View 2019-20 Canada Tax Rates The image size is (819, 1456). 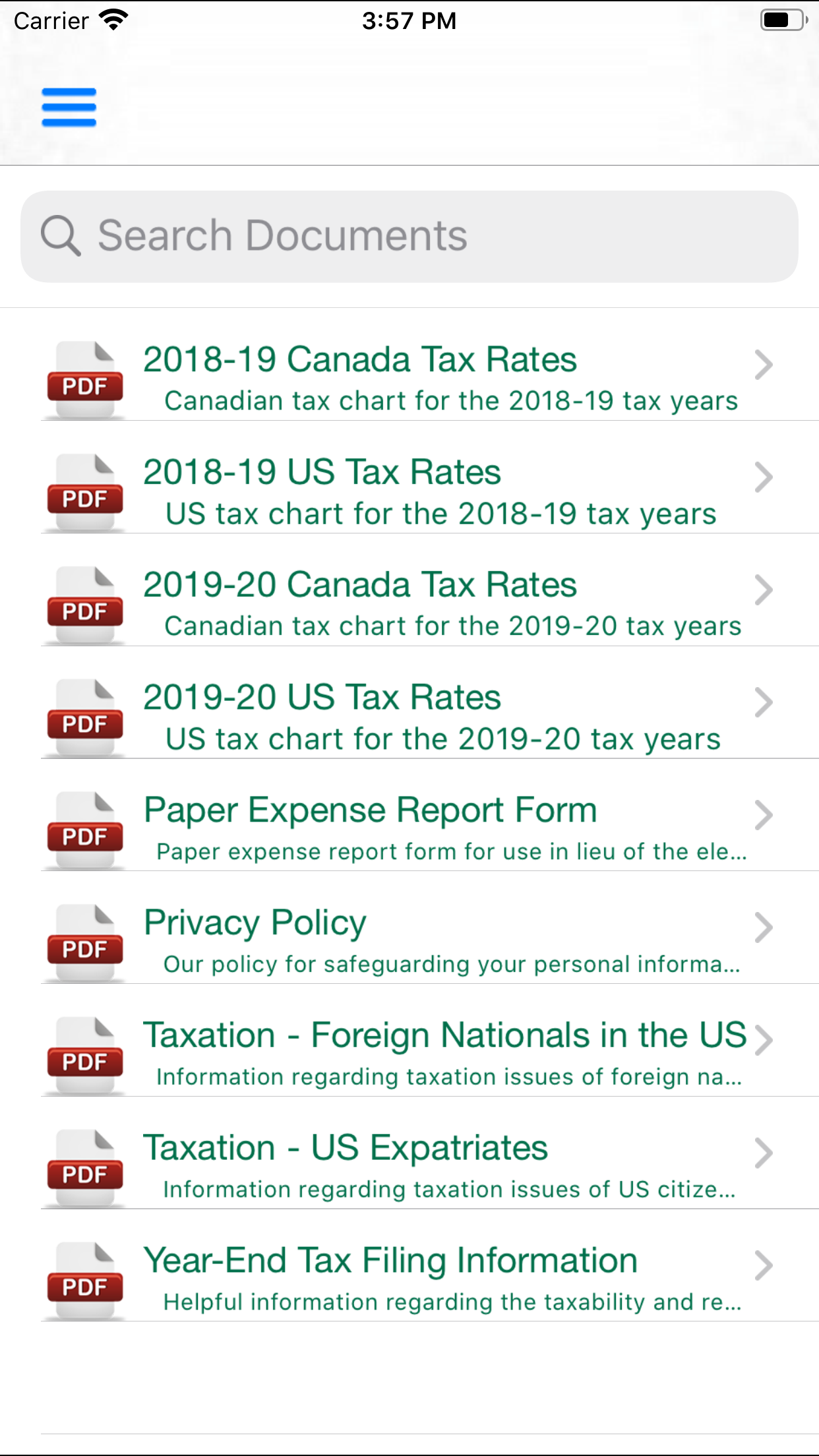pyautogui.click(x=409, y=590)
